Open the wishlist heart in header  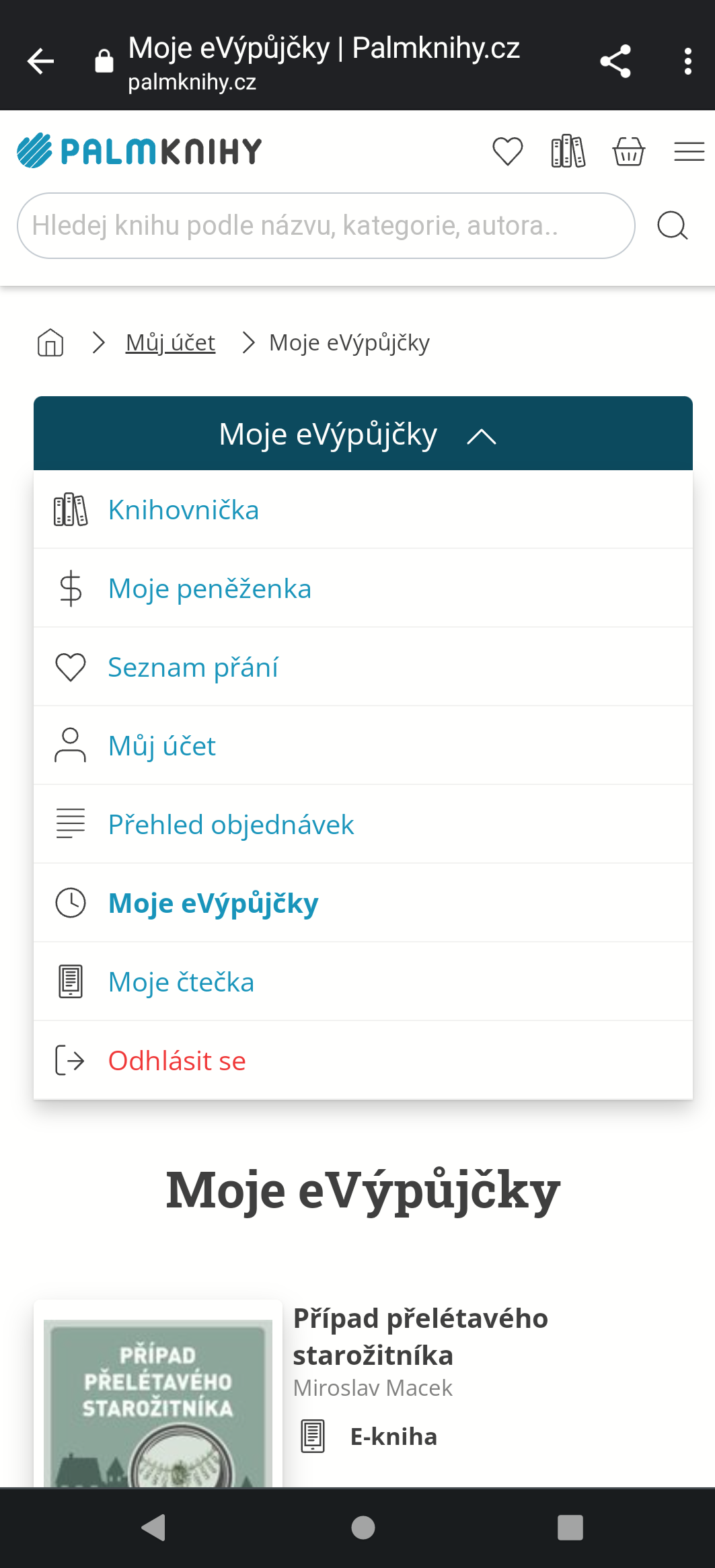(508, 151)
